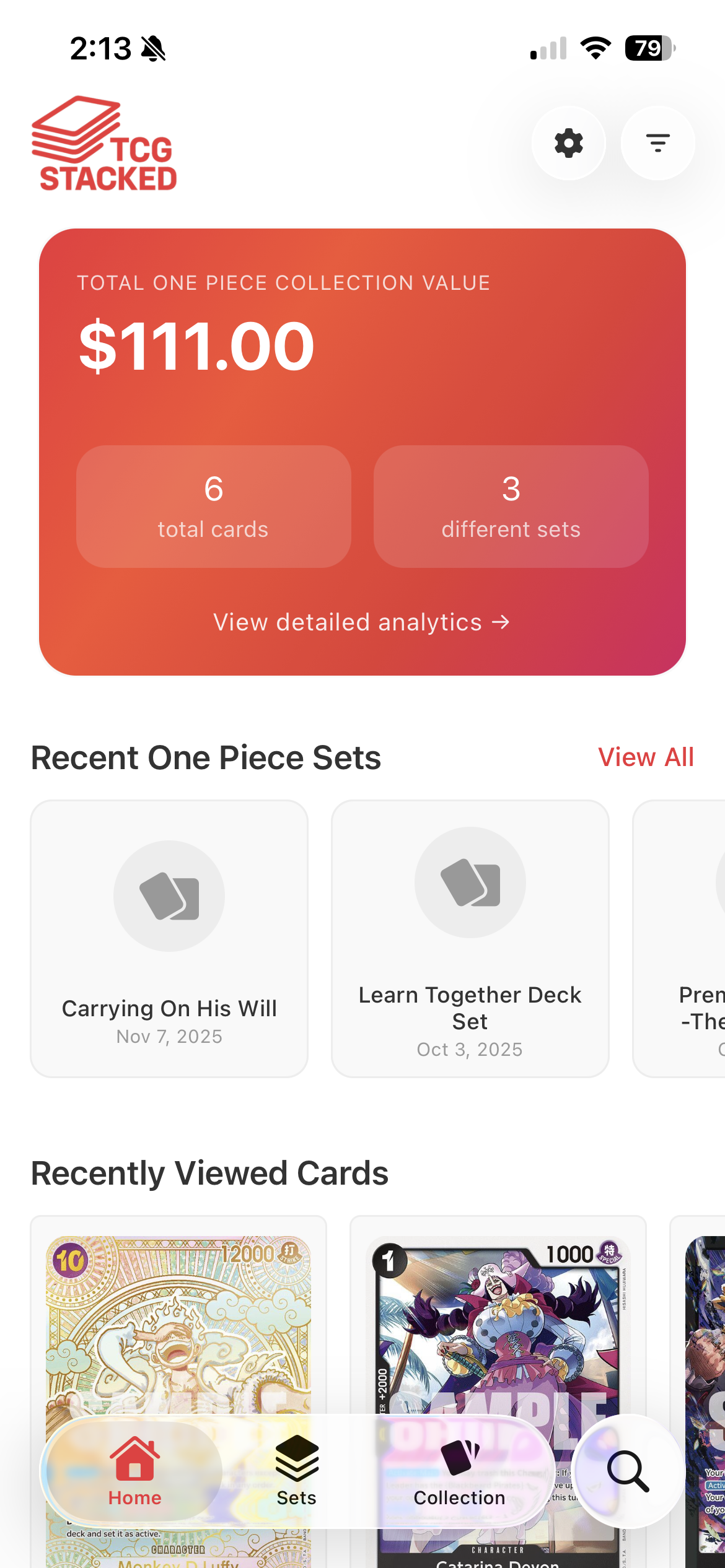
Task: Tap the card-fan Collection icon
Action: pos(459,1457)
